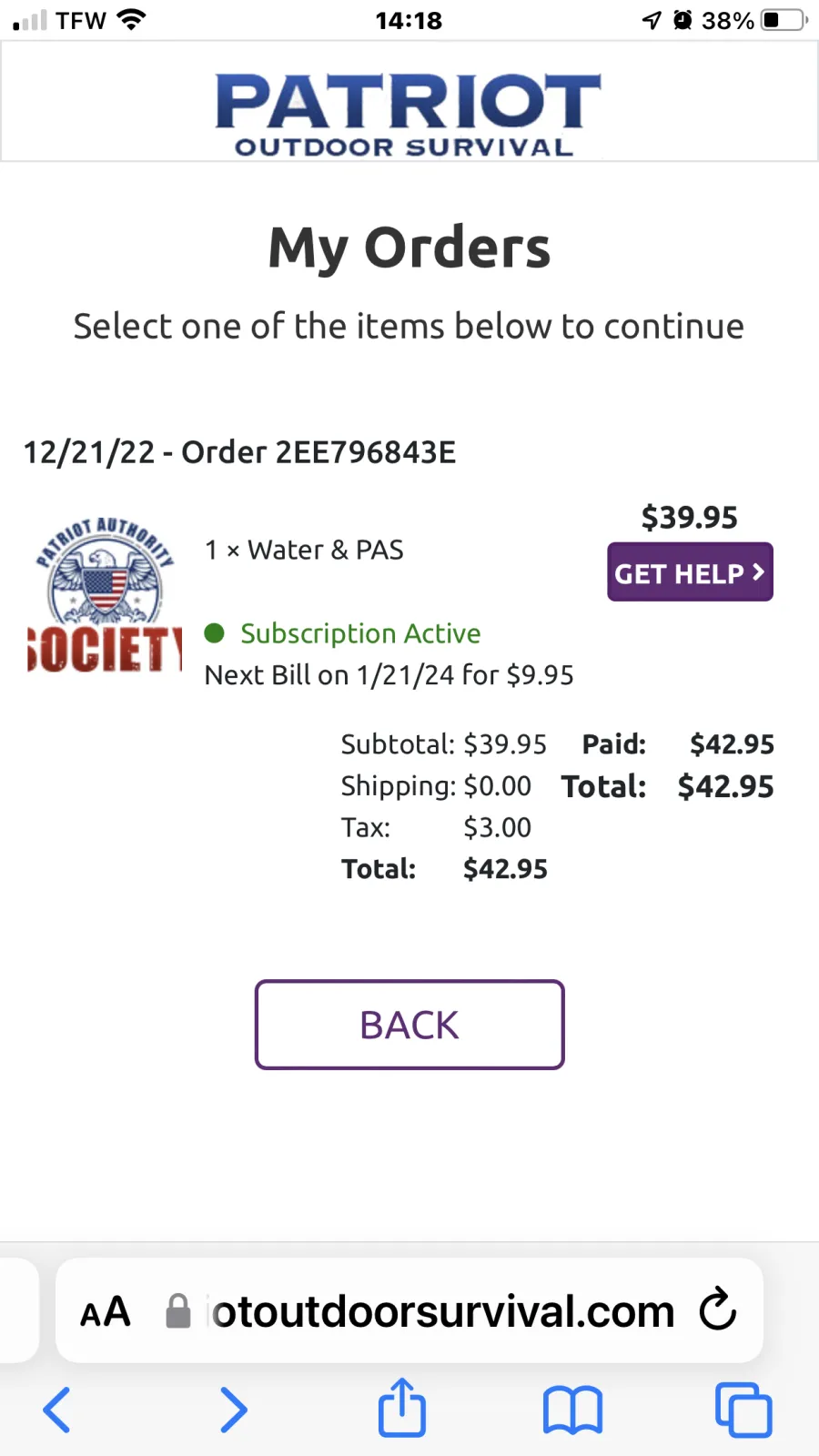Tap the BACK button
This screenshot has height=1456, width=819.
[x=409, y=1025]
